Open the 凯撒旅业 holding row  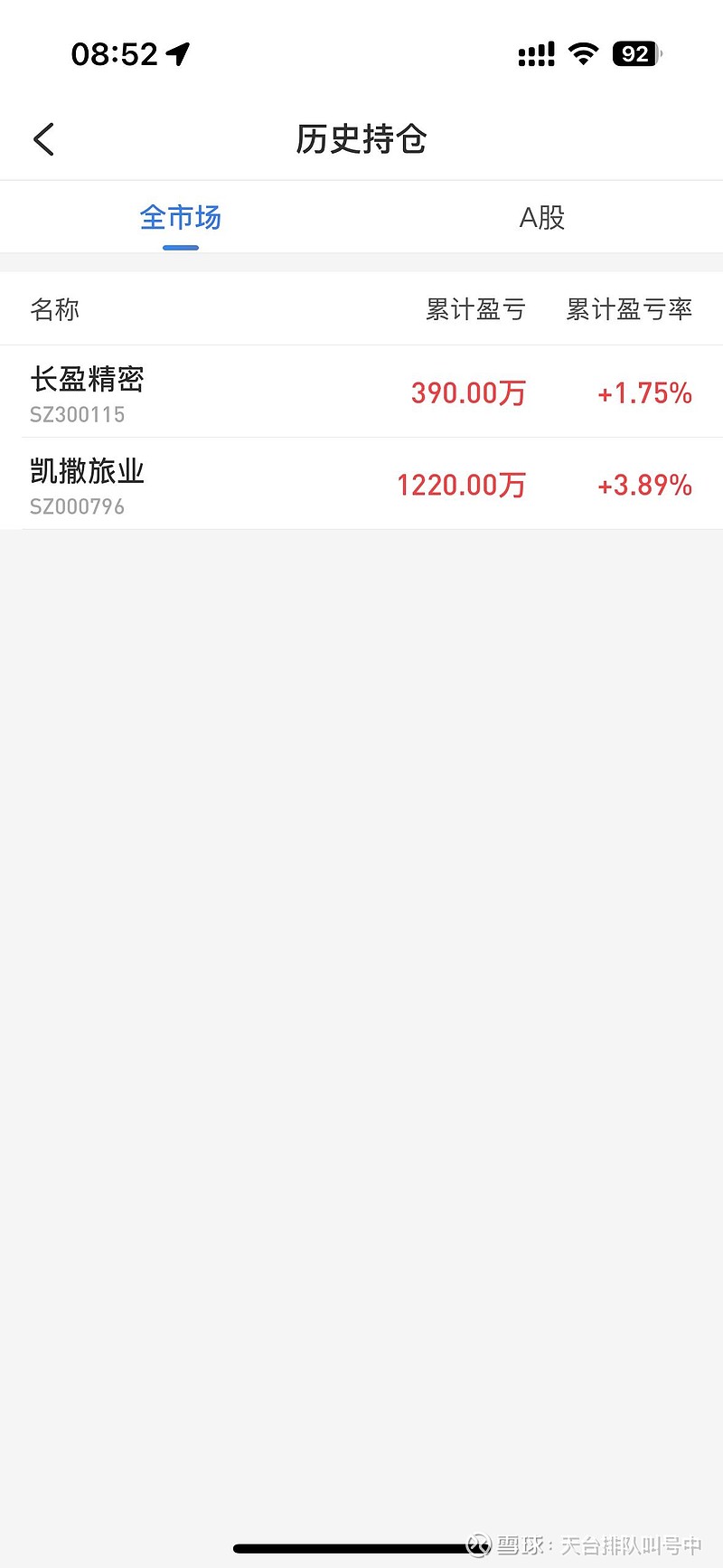click(x=361, y=484)
